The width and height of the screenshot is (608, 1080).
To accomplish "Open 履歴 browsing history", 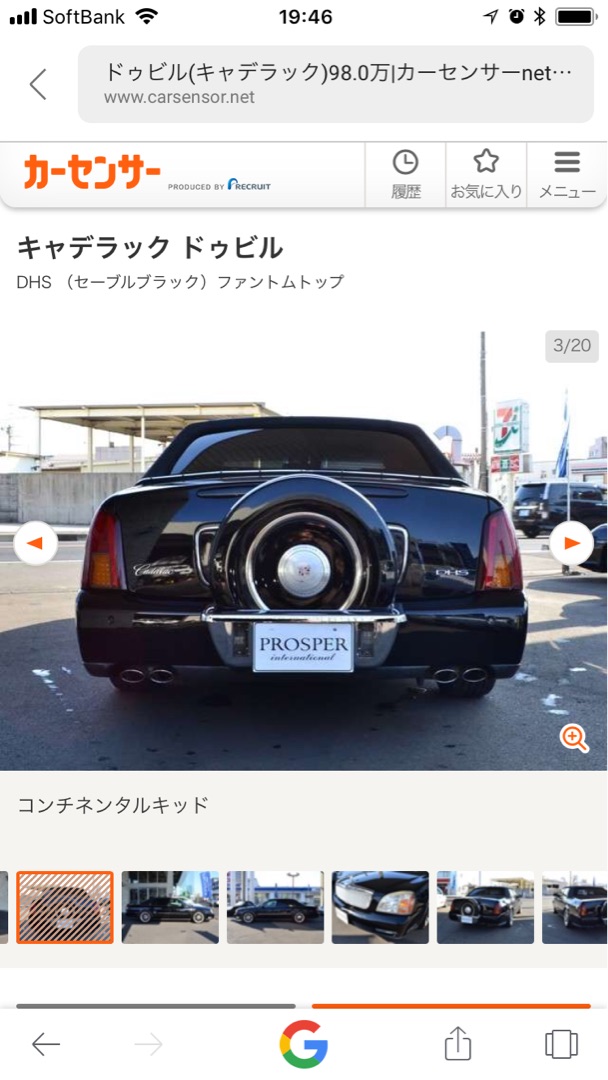I will click(405, 174).
